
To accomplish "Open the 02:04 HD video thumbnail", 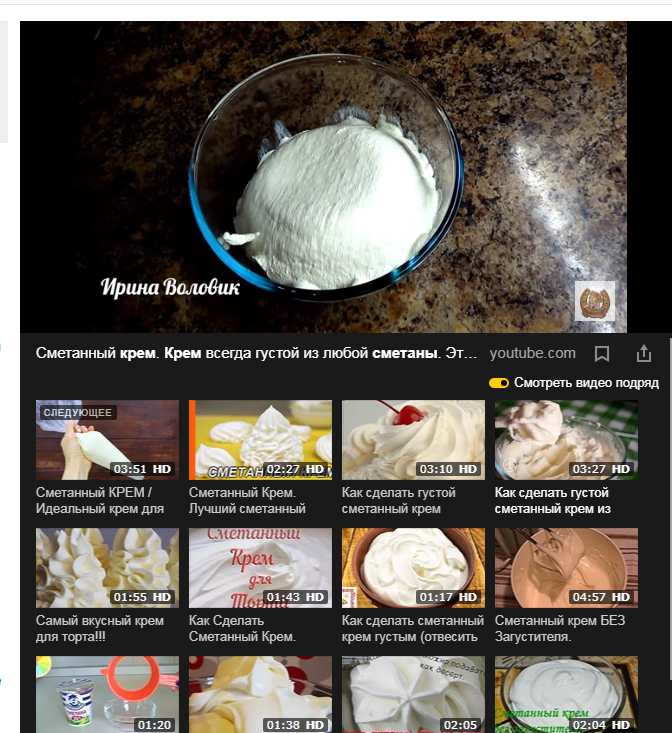I will 566,694.
